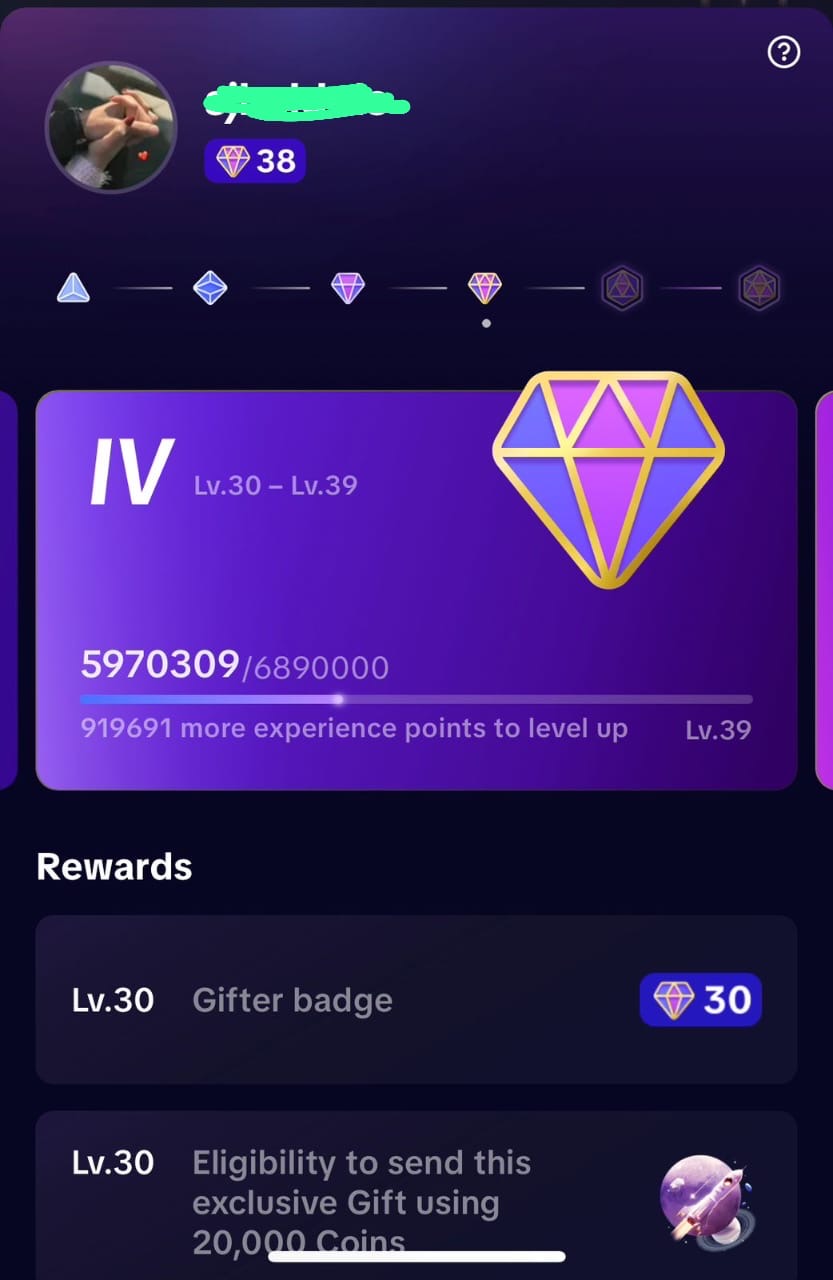Open the profile avatar picture
Screen dimensions: 833x1280
click(x=111, y=127)
